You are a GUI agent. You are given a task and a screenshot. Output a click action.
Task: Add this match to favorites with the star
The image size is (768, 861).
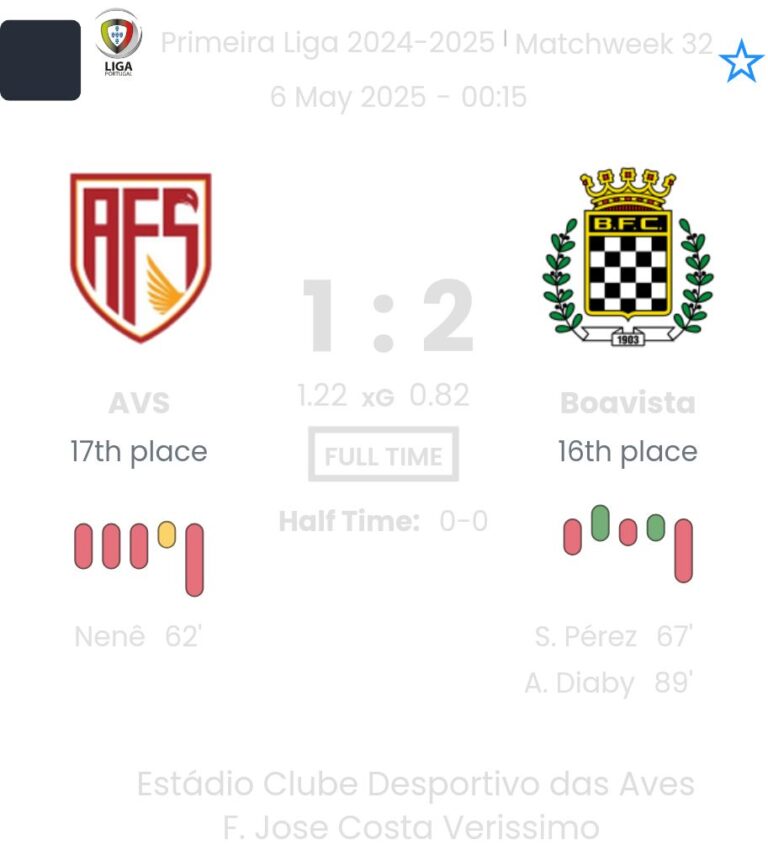tap(741, 63)
